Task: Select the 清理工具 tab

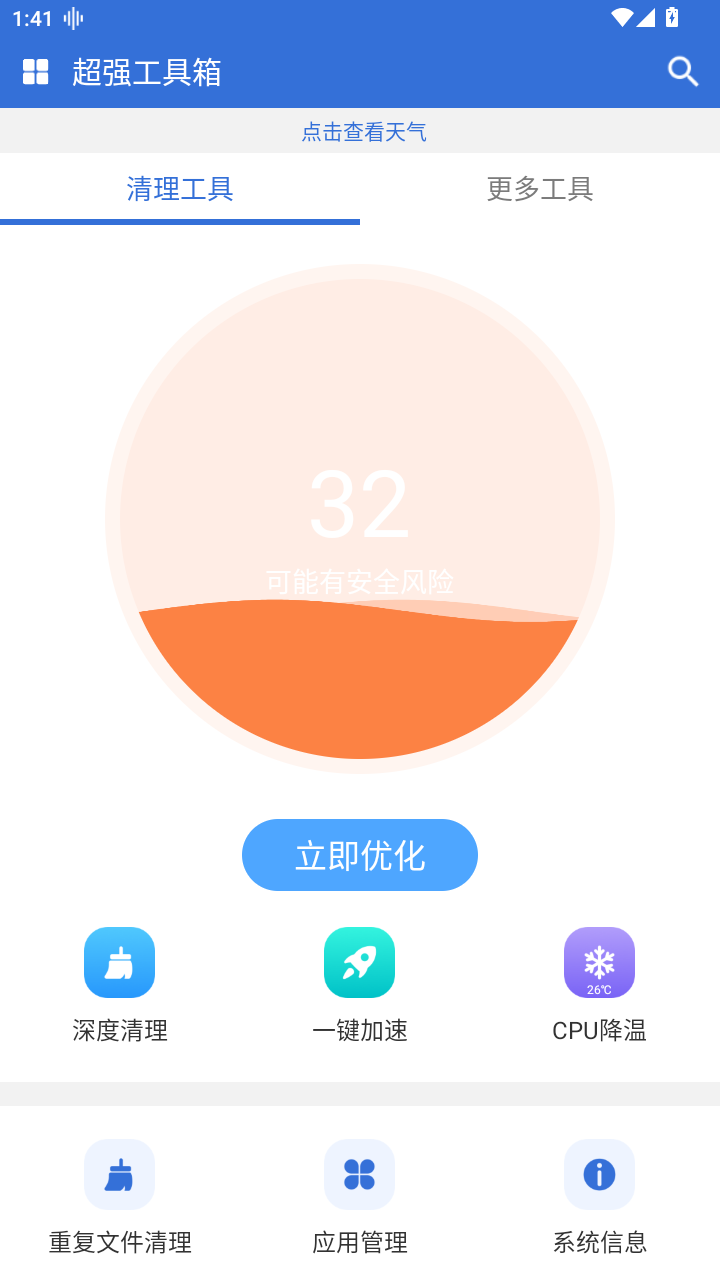Action: (180, 189)
